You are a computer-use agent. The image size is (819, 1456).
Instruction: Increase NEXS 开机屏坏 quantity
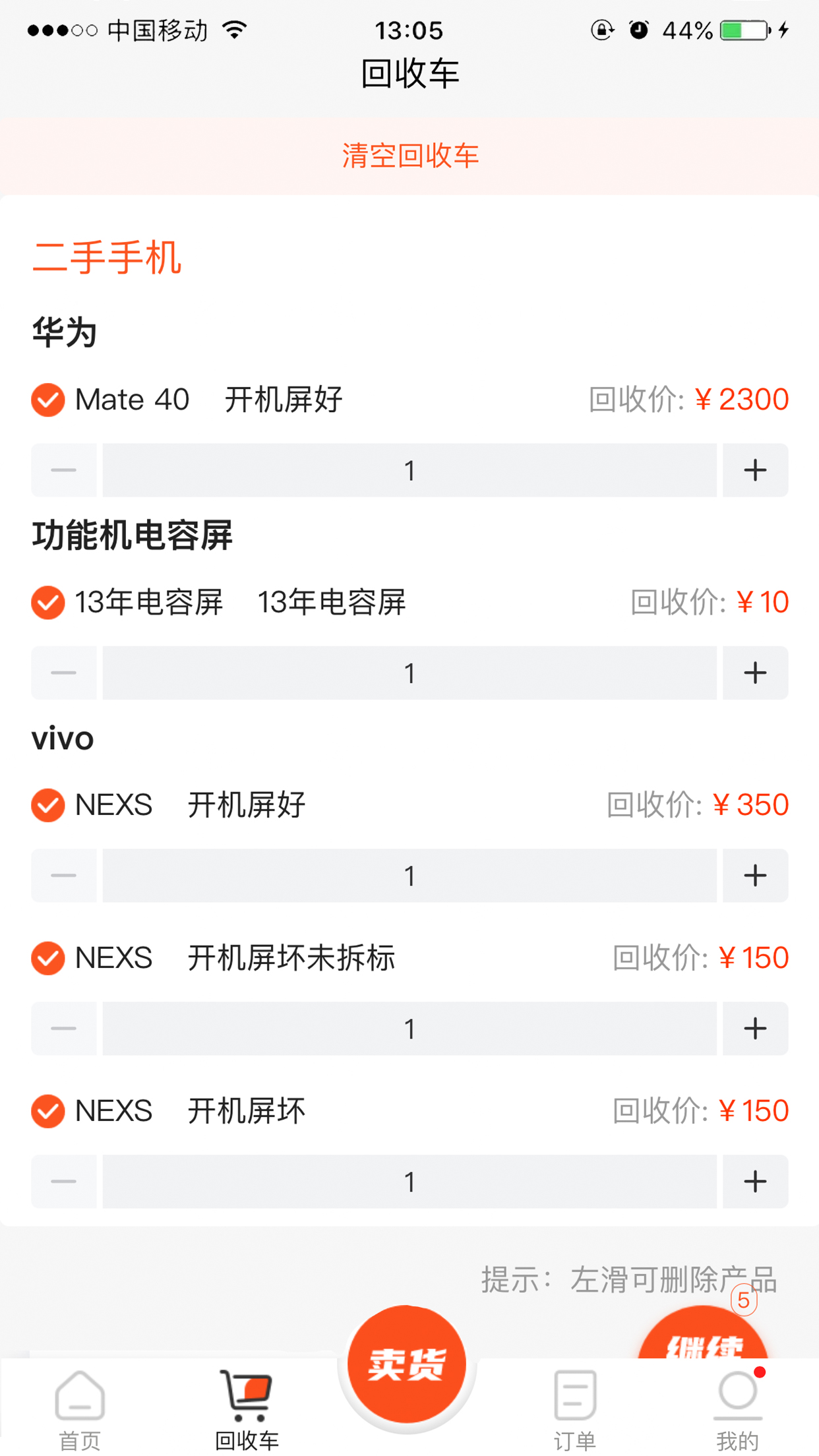point(755,1182)
